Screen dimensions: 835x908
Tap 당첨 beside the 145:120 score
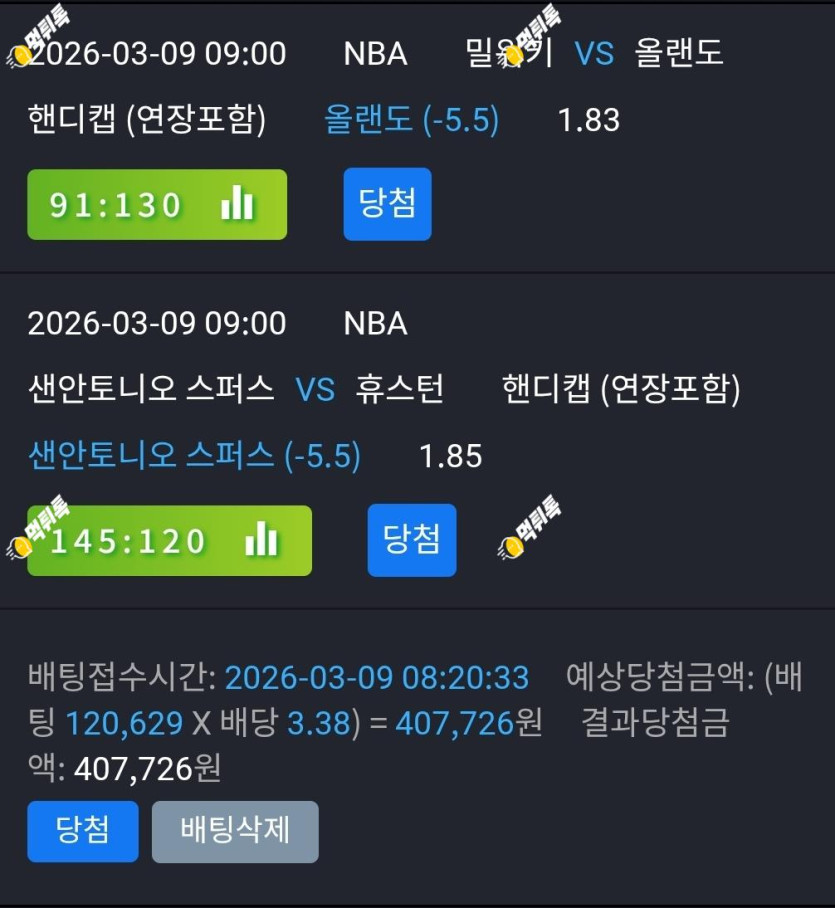coord(412,540)
